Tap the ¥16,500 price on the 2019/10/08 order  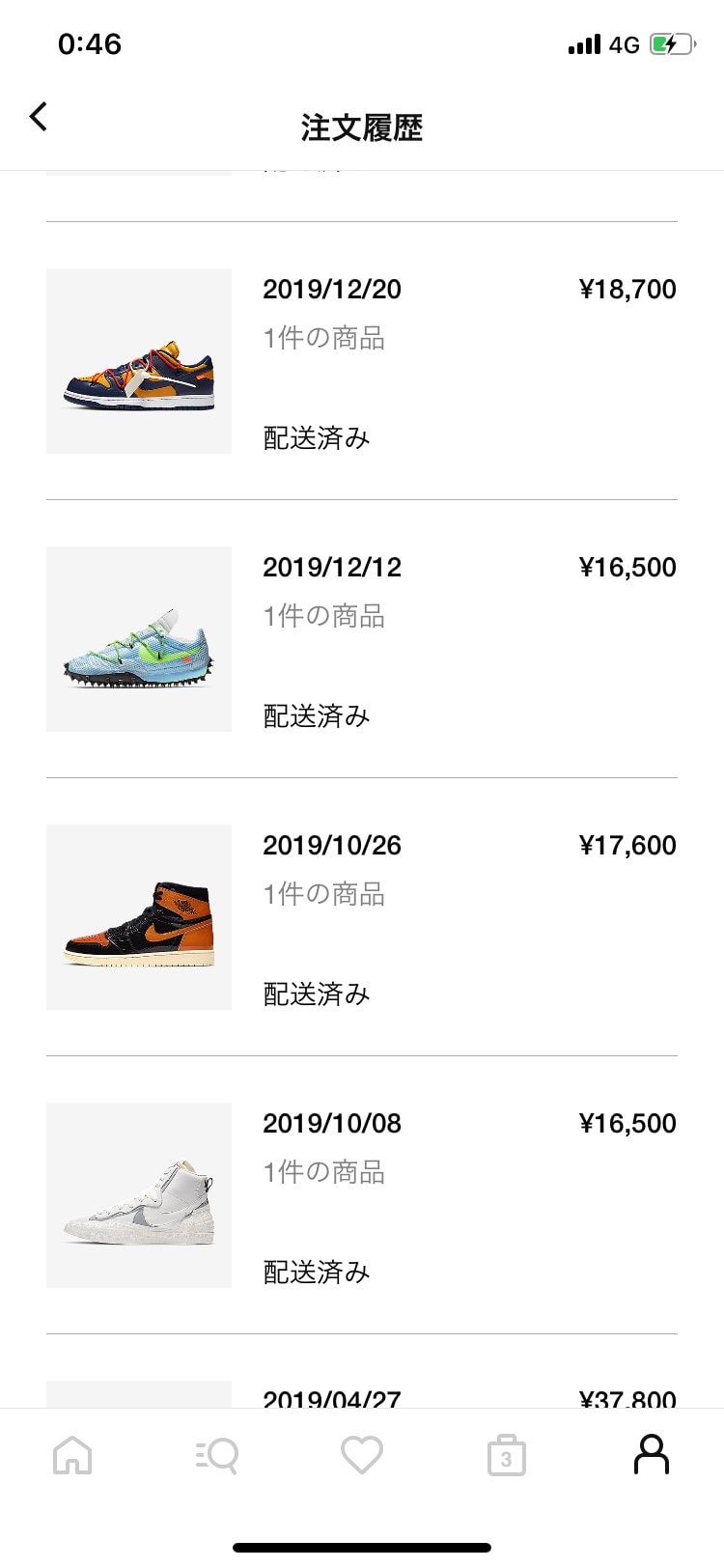627,1123
